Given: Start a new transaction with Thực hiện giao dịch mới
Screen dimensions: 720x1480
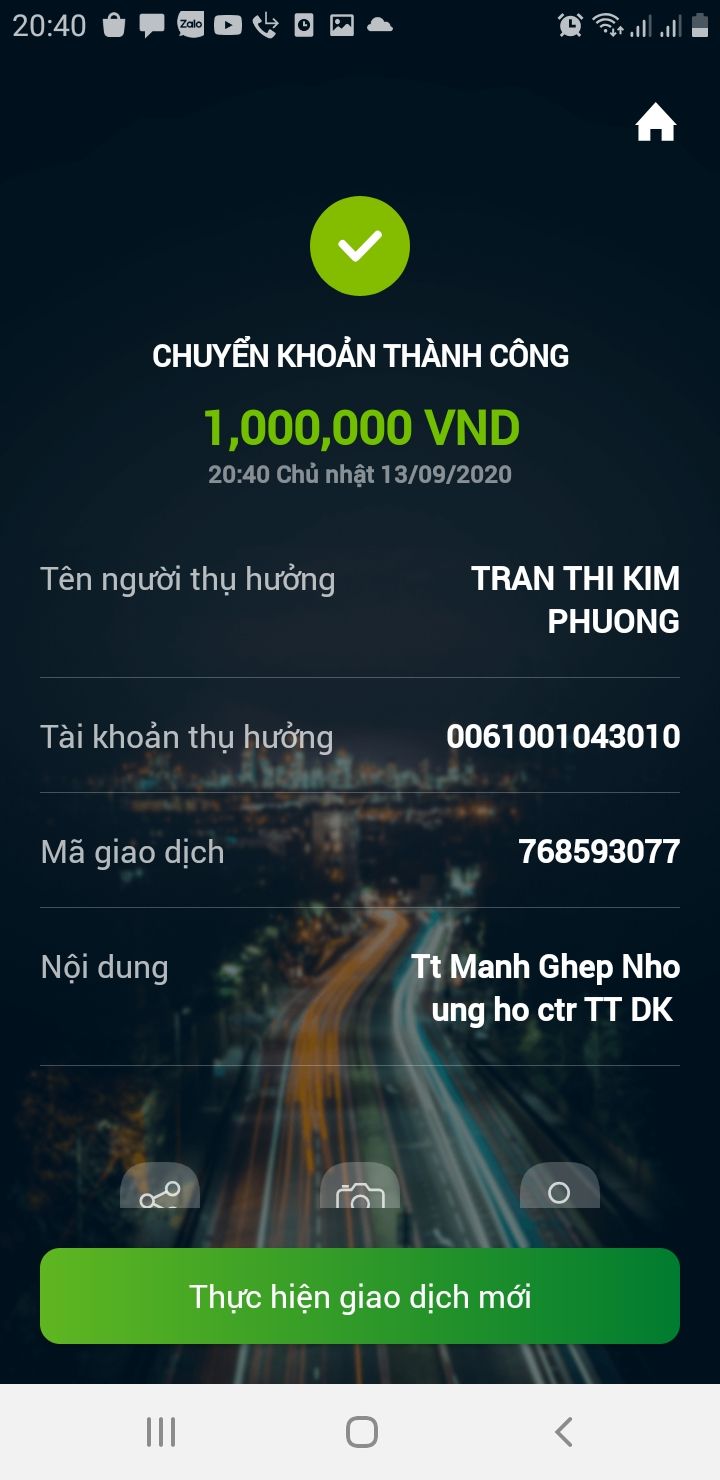Looking at the screenshot, I should pyautogui.click(x=360, y=1296).
